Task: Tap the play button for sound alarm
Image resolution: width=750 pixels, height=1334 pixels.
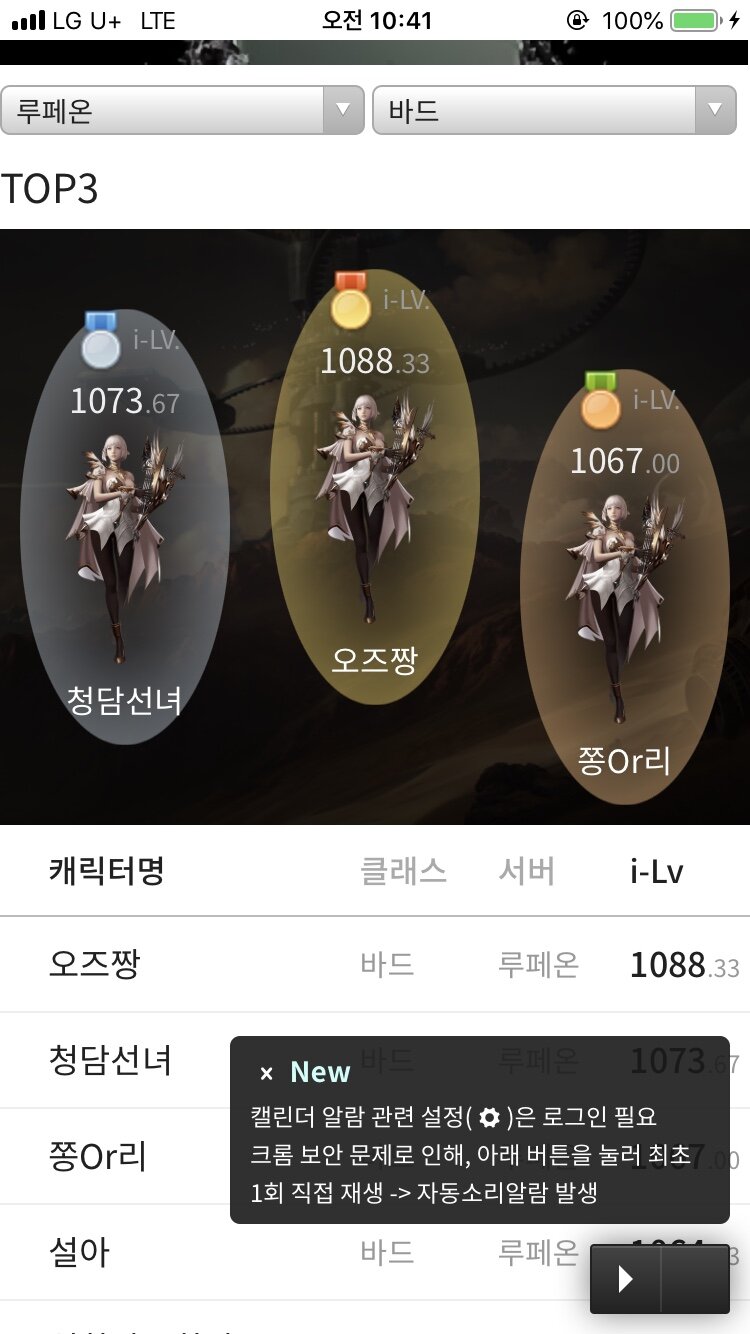Action: tap(626, 1279)
